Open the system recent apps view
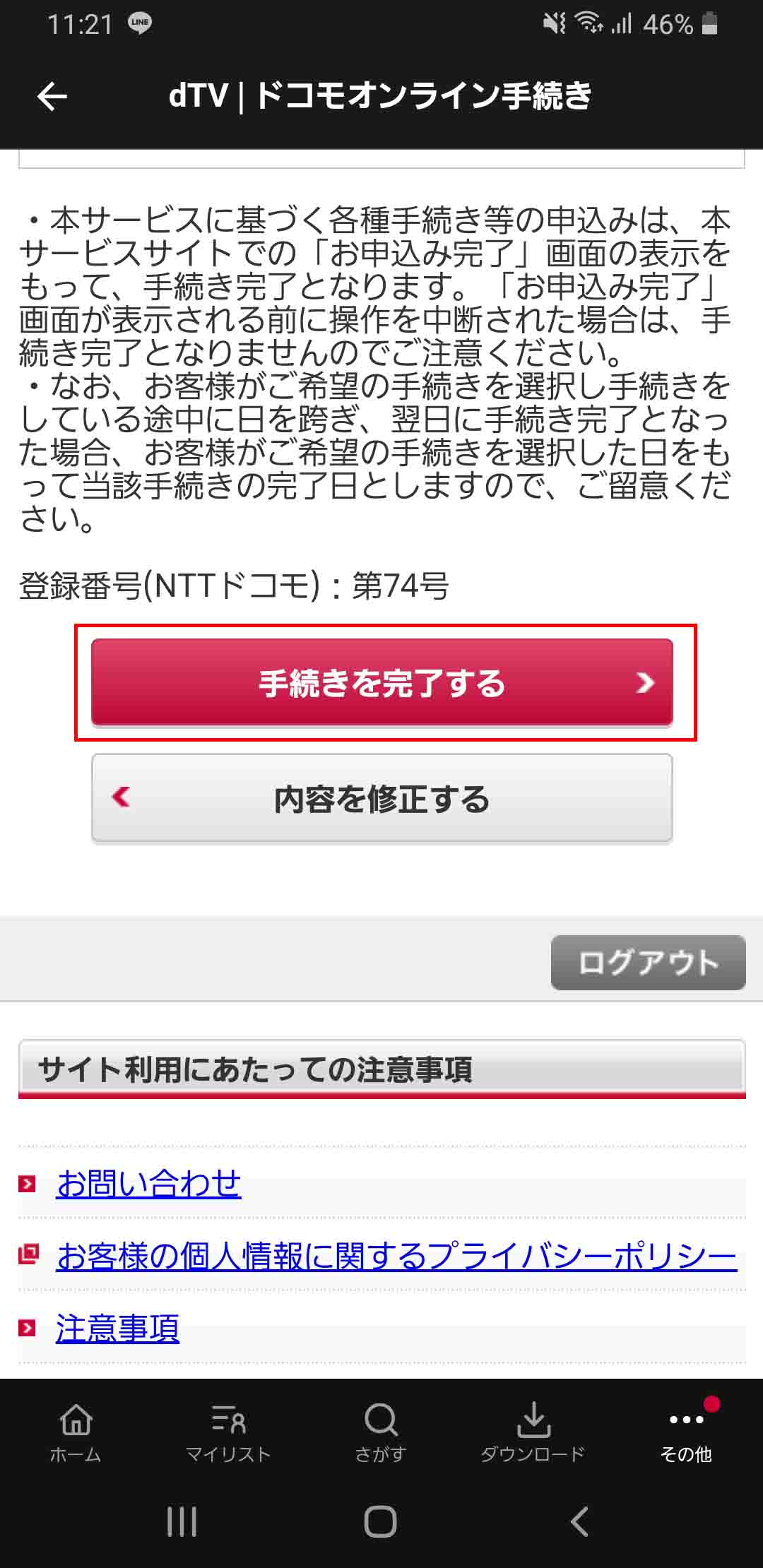This screenshot has width=763, height=1568. (x=182, y=1521)
